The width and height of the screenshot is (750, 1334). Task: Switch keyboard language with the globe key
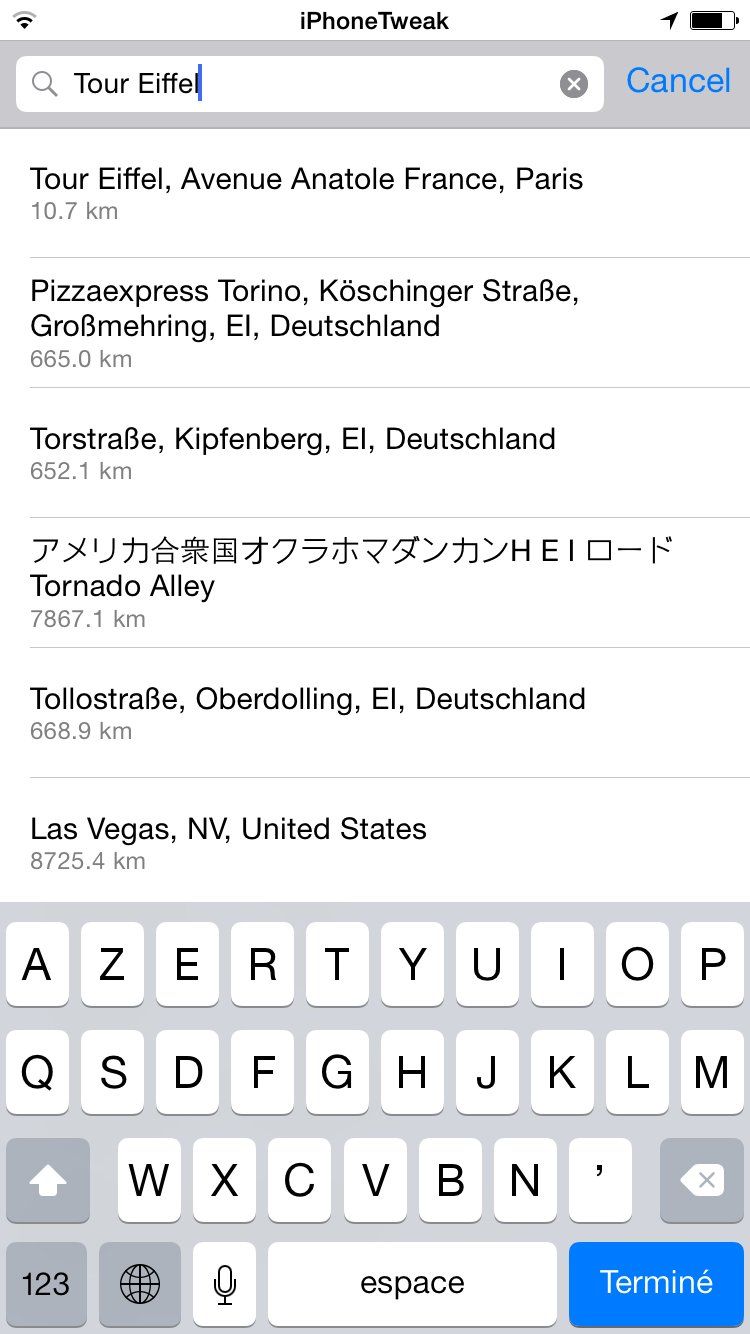[140, 1283]
